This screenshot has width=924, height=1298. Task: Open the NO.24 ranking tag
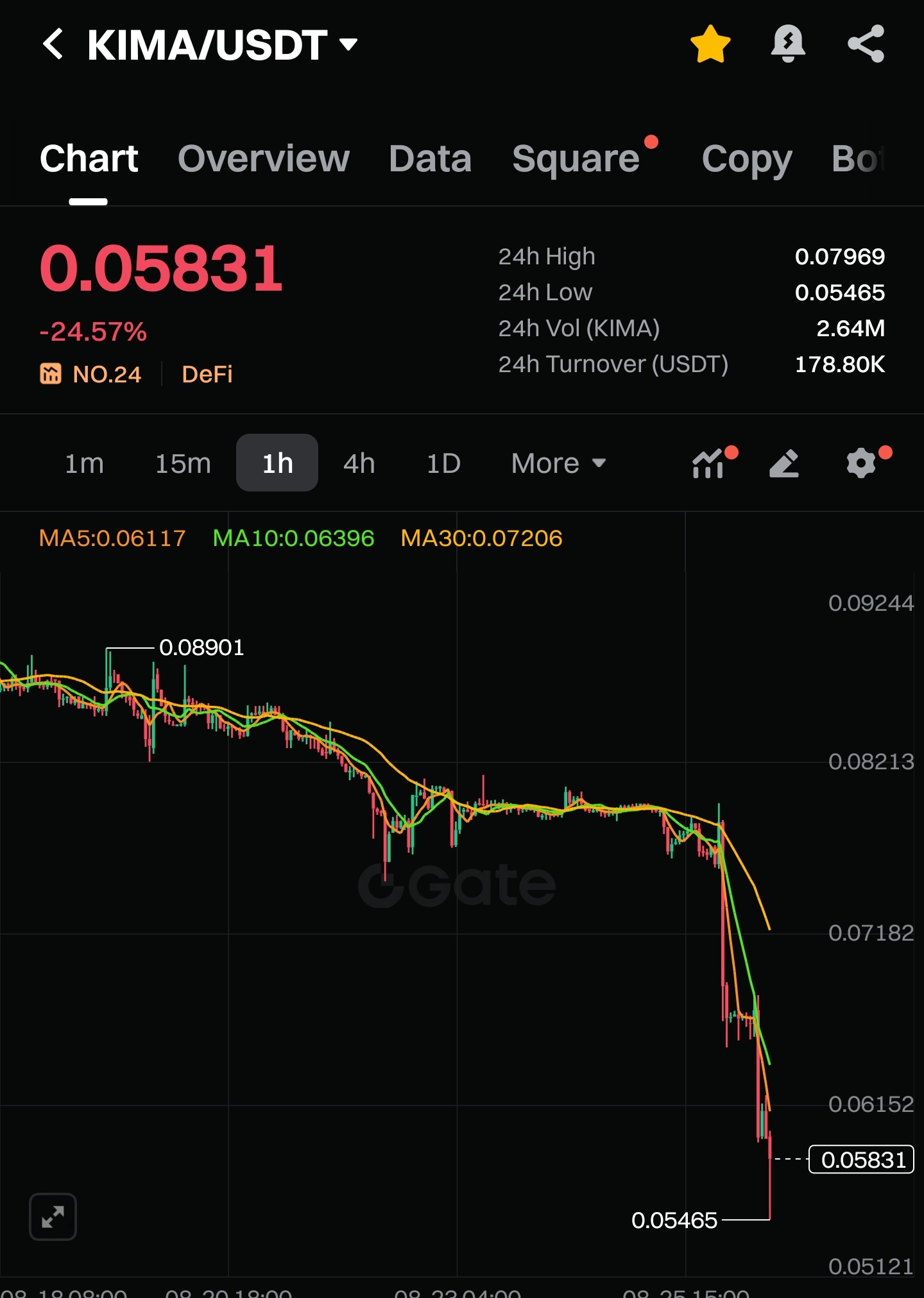(91, 374)
